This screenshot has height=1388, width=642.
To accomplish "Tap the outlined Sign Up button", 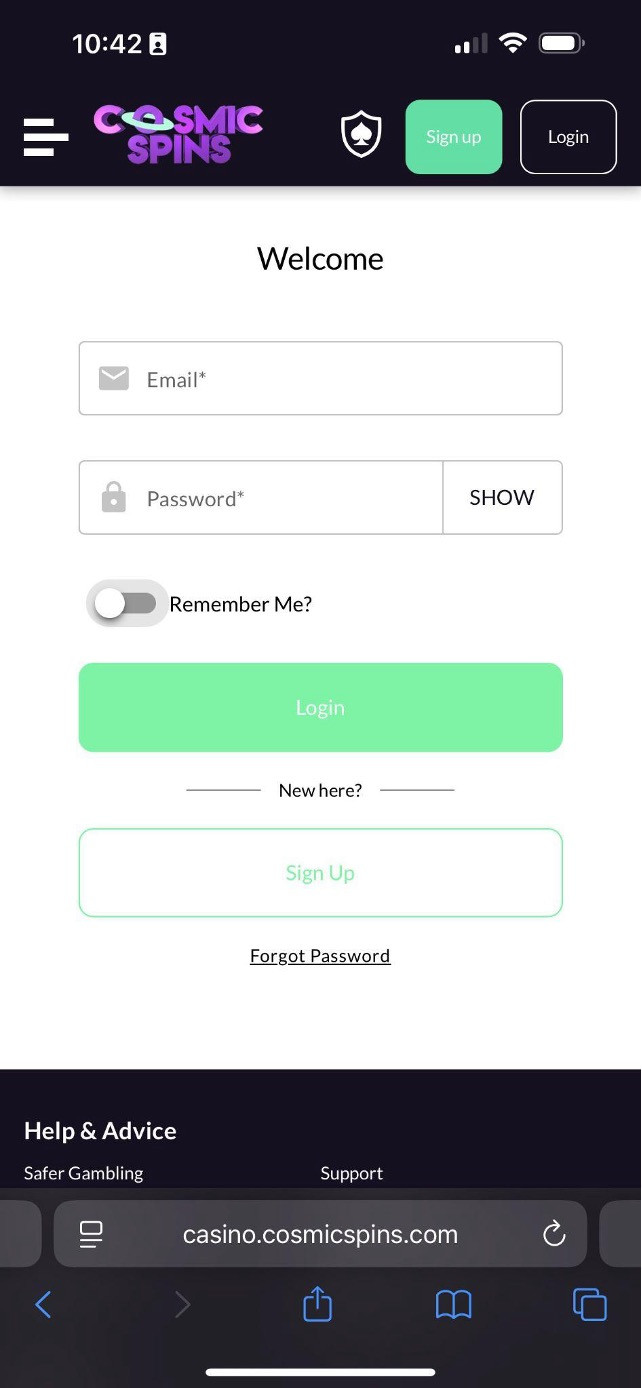I will coord(320,873).
